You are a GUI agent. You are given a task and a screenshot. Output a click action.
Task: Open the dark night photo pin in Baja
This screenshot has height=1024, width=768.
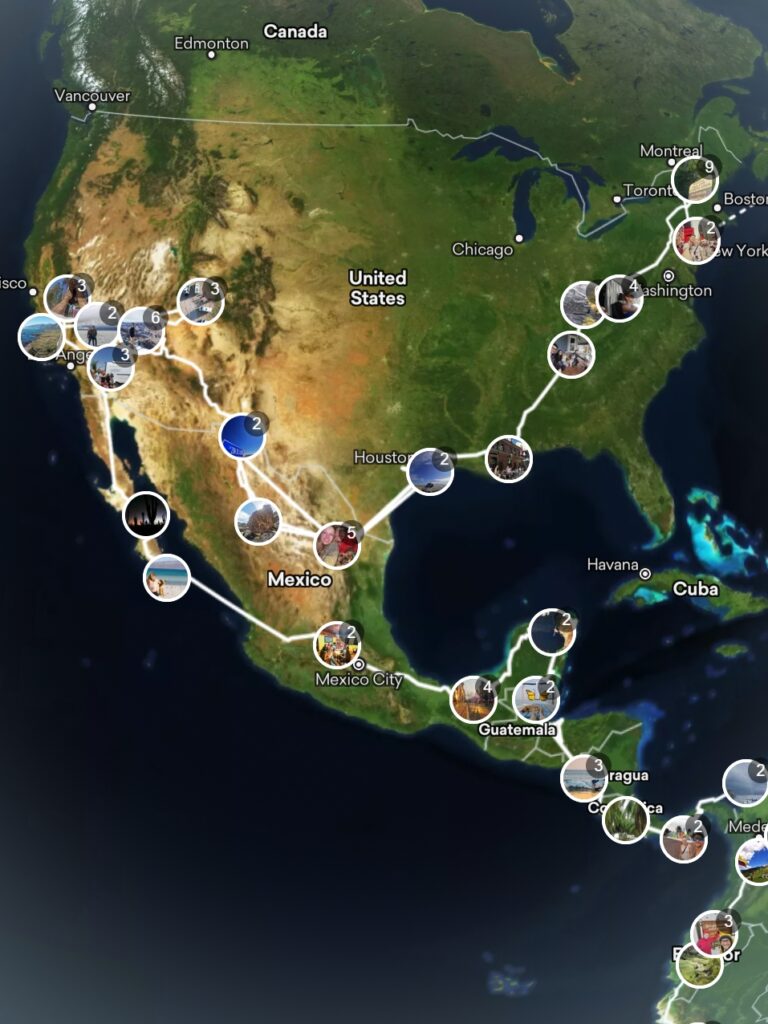pos(146,516)
